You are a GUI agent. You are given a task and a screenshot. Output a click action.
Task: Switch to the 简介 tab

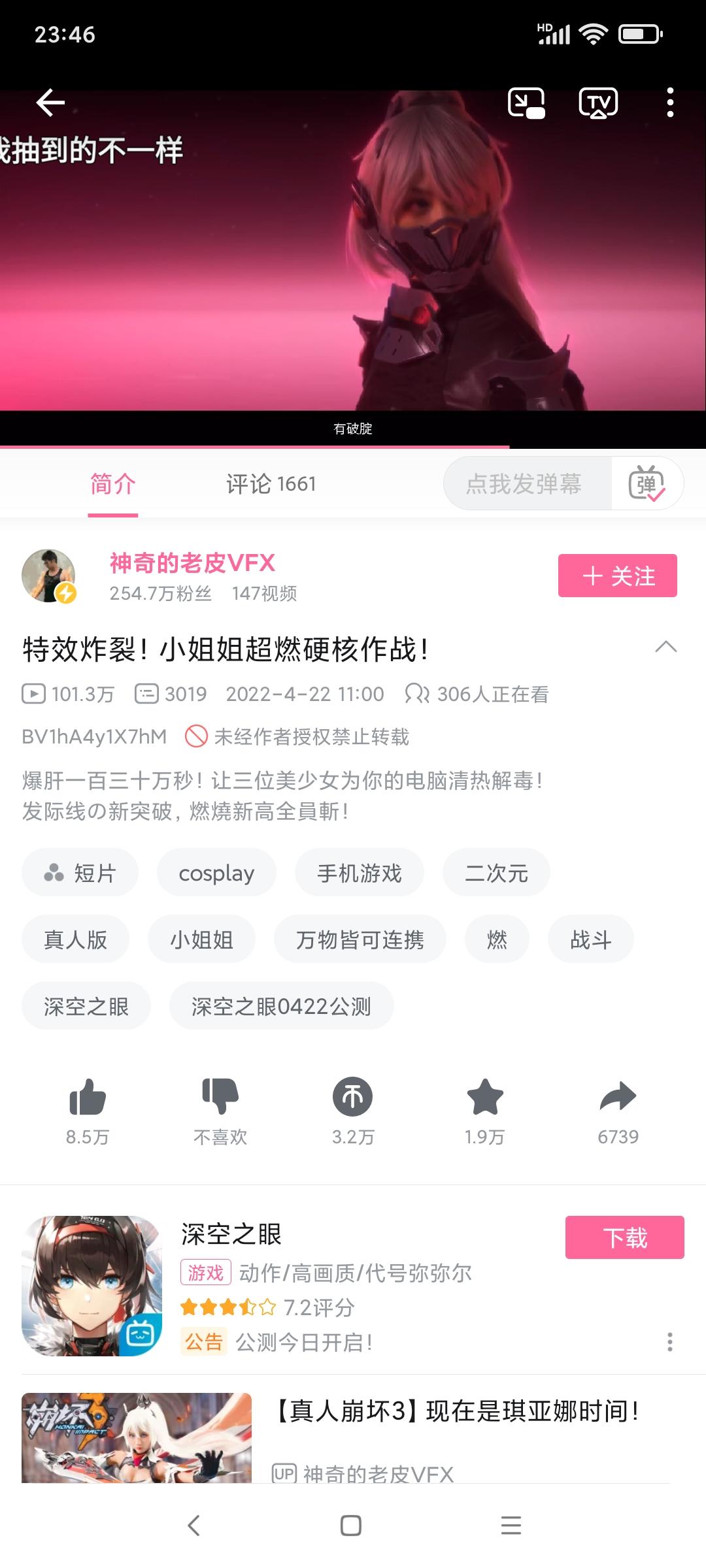click(x=112, y=483)
